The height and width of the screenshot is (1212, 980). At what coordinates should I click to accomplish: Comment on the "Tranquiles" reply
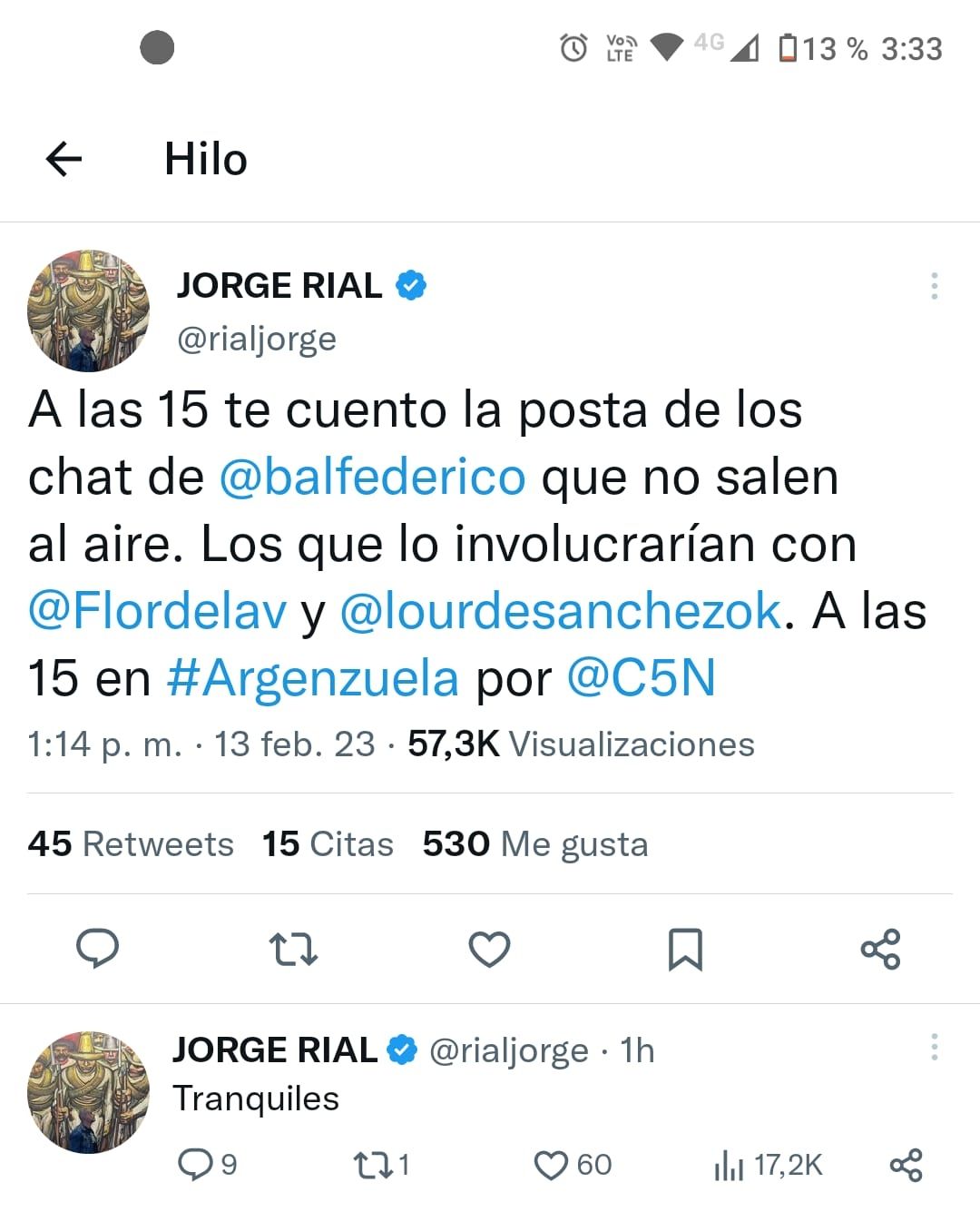[195, 1165]
